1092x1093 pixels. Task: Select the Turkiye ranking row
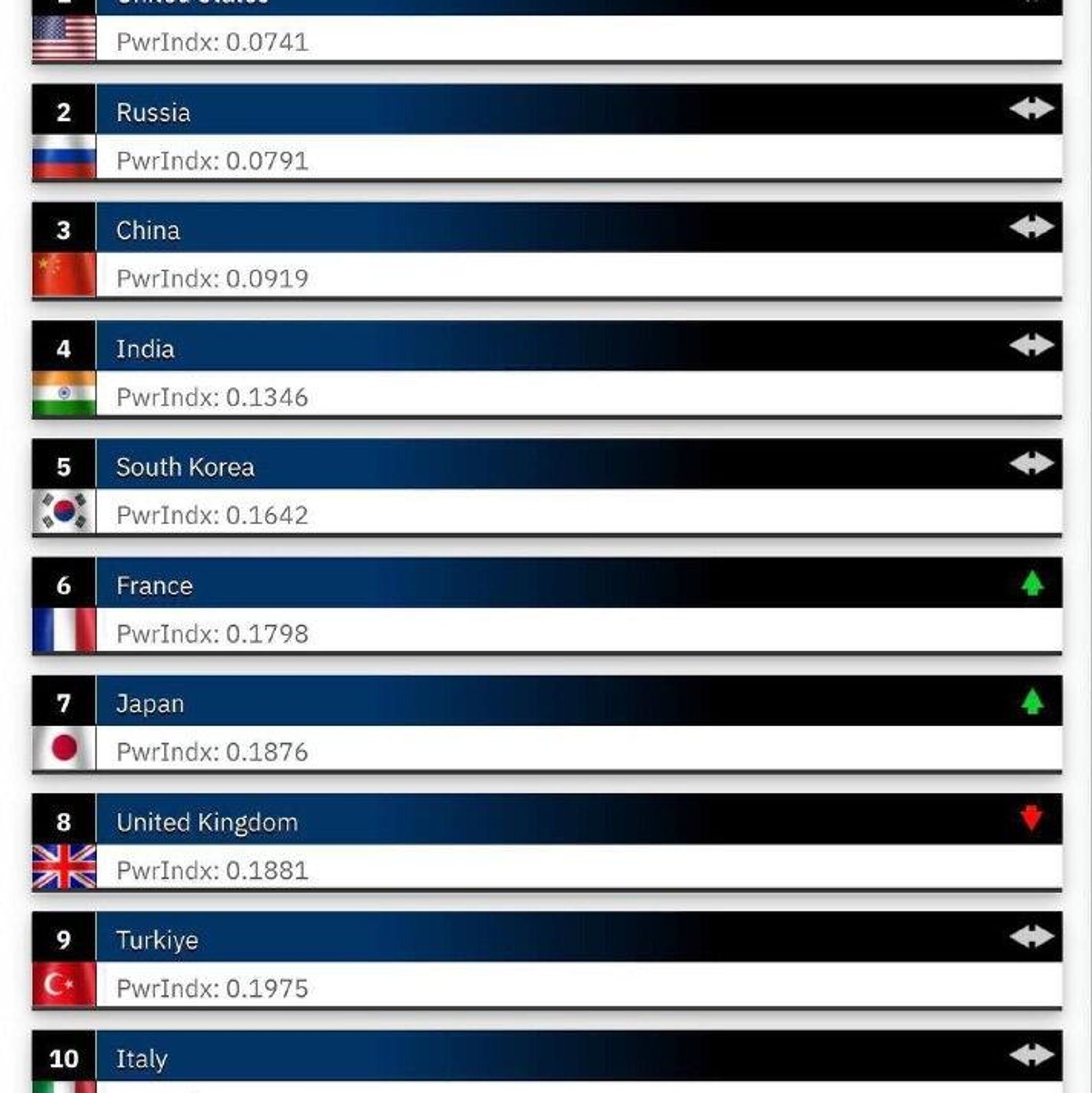tap(157, 940)
